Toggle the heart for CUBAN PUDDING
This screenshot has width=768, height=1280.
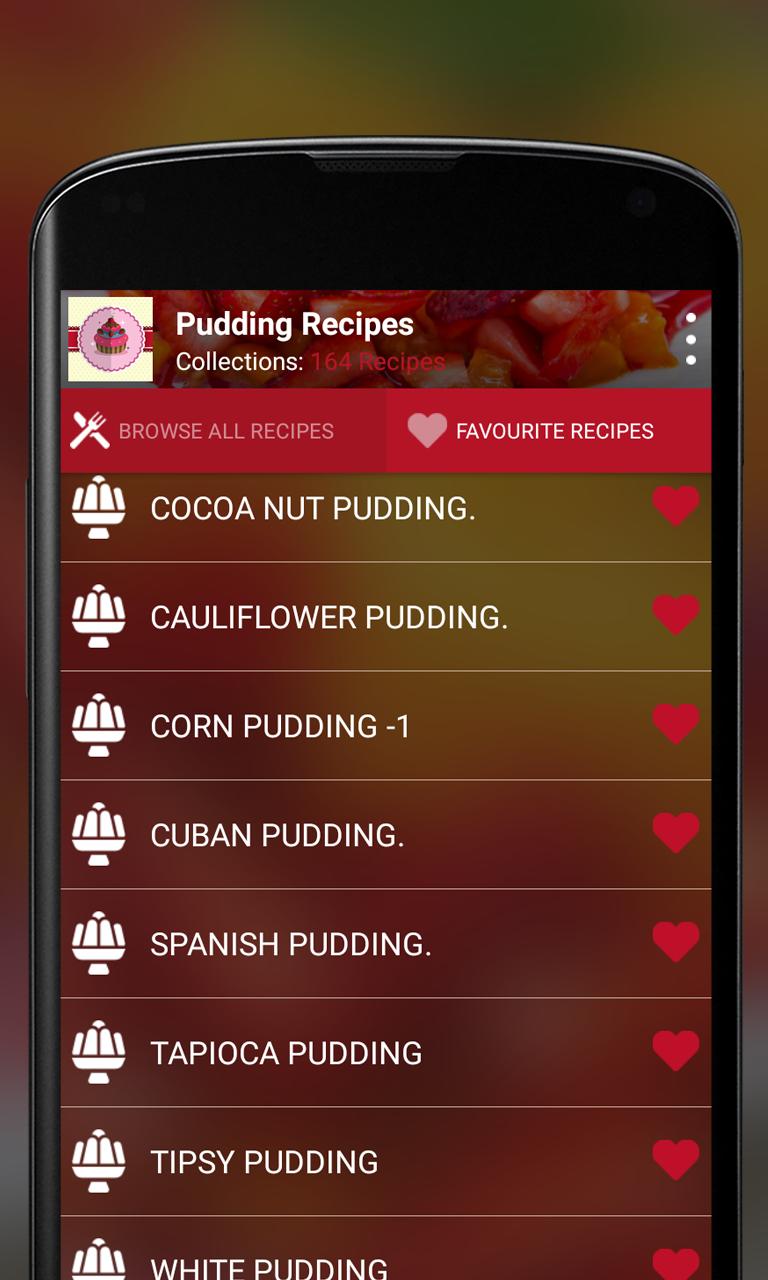coord(676,834)
